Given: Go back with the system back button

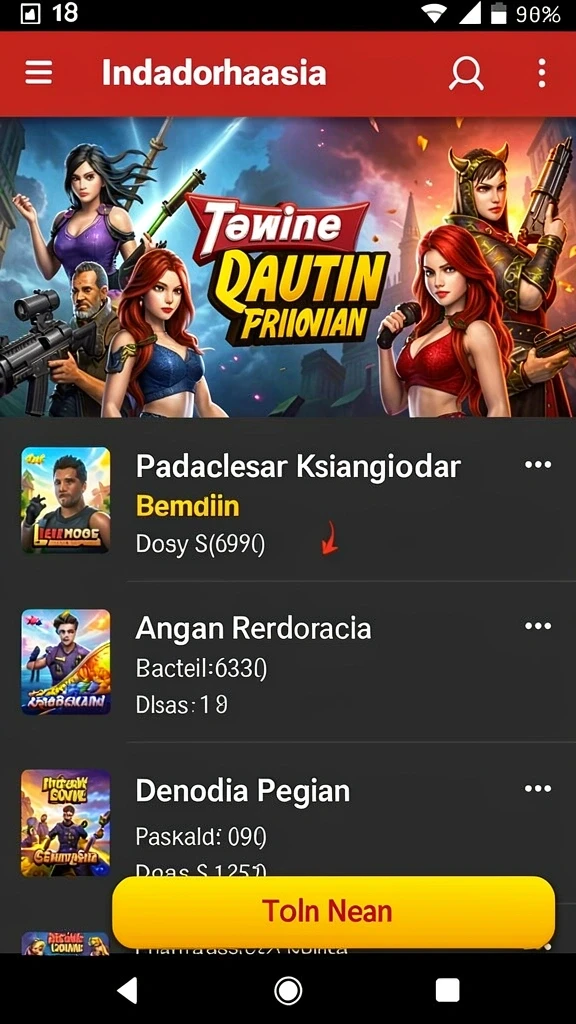Looking at the screenshot, I should (x=127, y=991).
